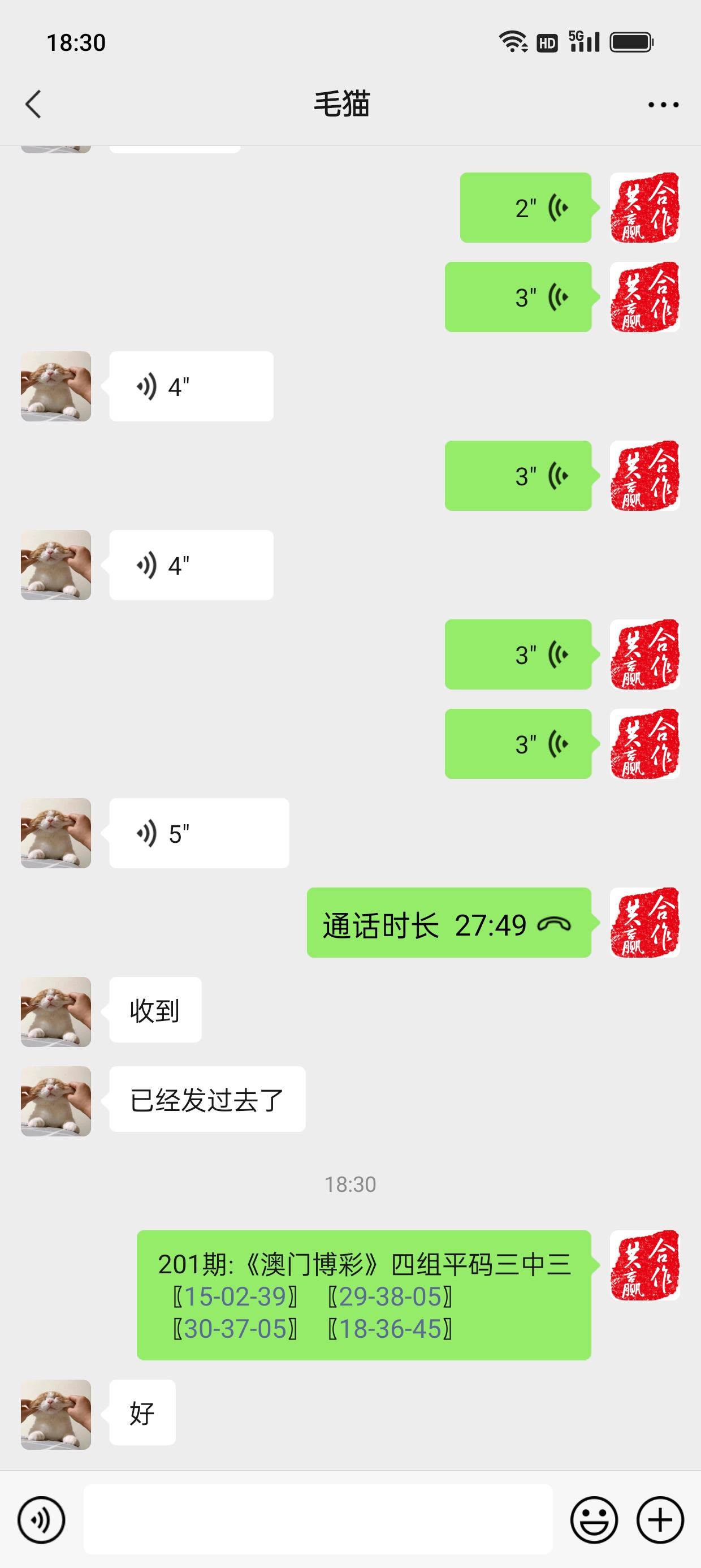
Task: Focus the message text field
Action: [x=318, y=1519]
